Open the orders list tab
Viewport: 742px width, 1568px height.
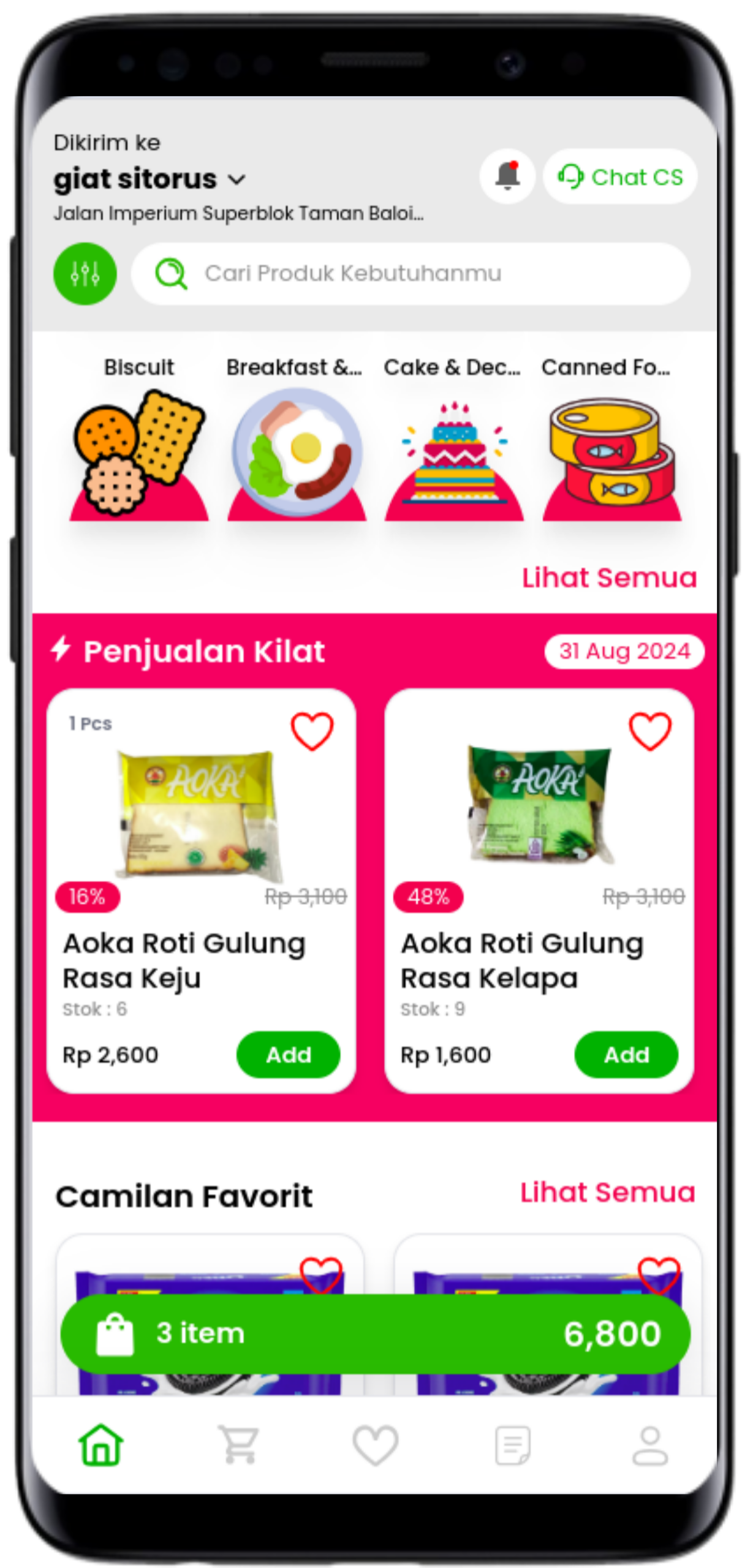coord(512,1445)
